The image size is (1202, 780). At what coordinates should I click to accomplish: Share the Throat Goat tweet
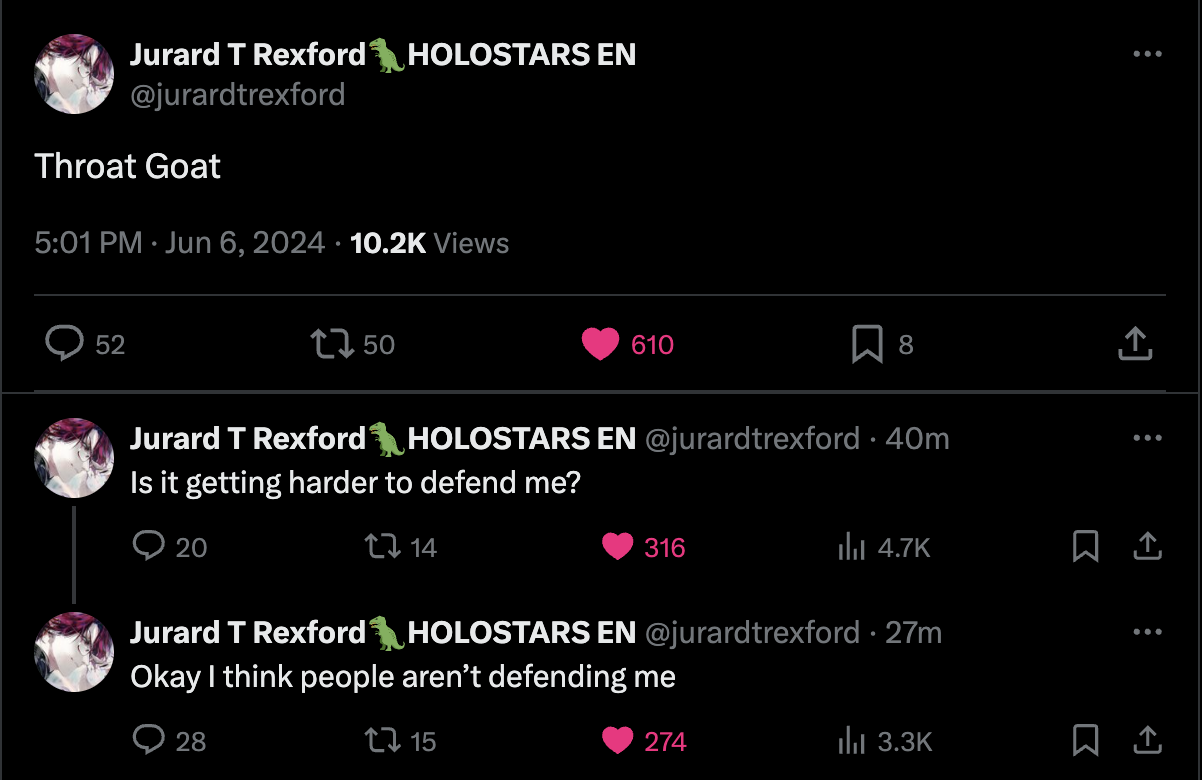pos(1134,345)
